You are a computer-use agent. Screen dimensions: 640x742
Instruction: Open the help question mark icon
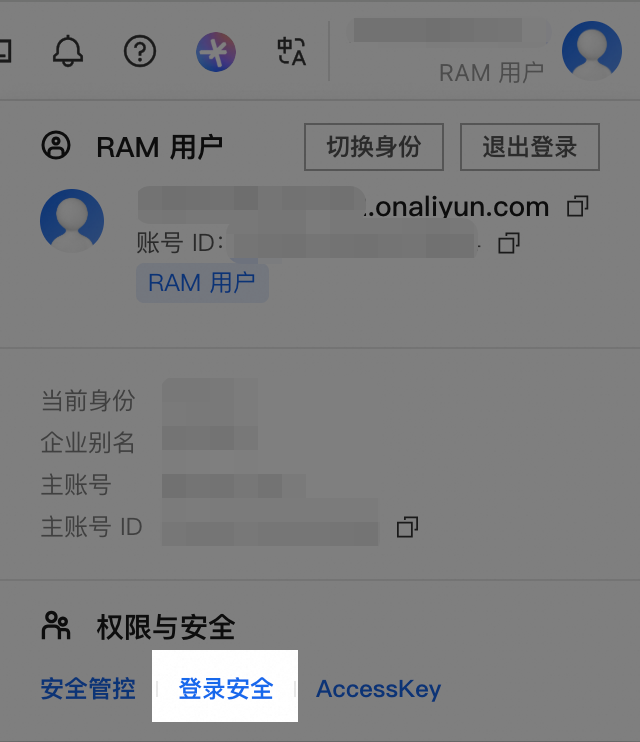coord(140,50)
